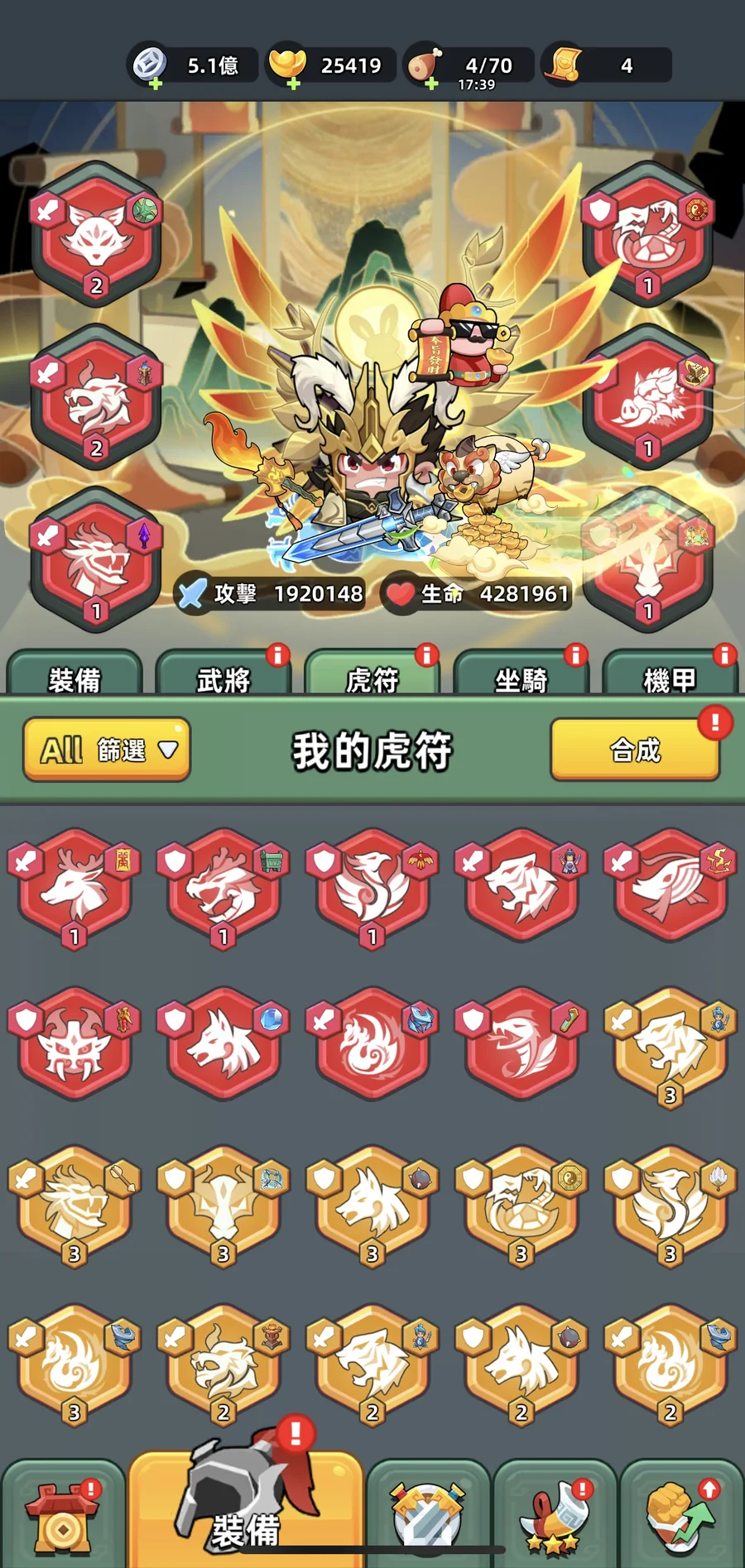Select the 虎符 tab
This screenshot has width=745, height=1568.
coord(372,677)
